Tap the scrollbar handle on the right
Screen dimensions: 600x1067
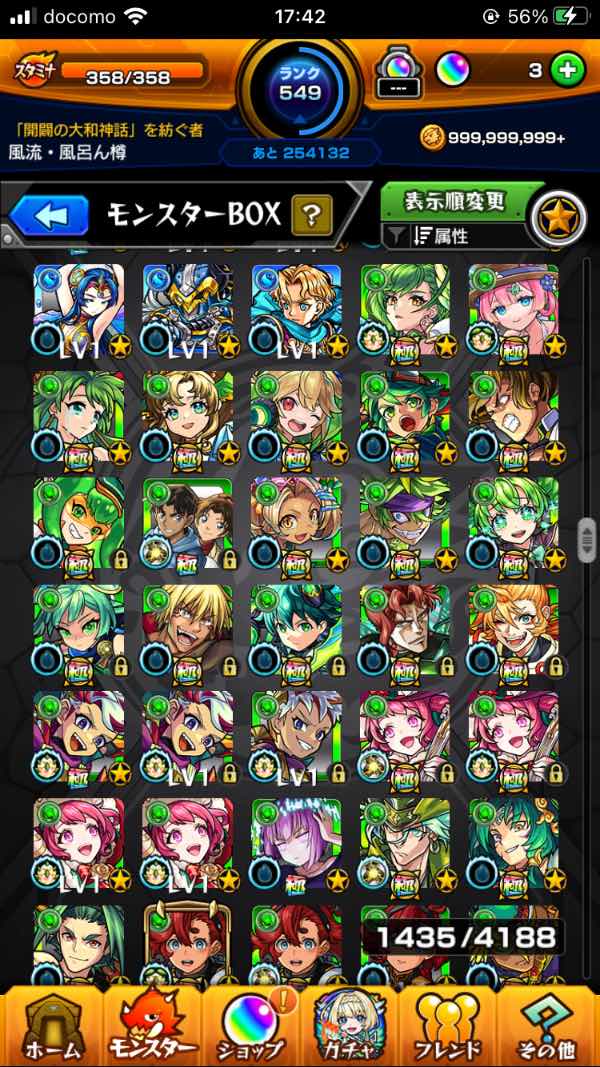pos(587,540)
